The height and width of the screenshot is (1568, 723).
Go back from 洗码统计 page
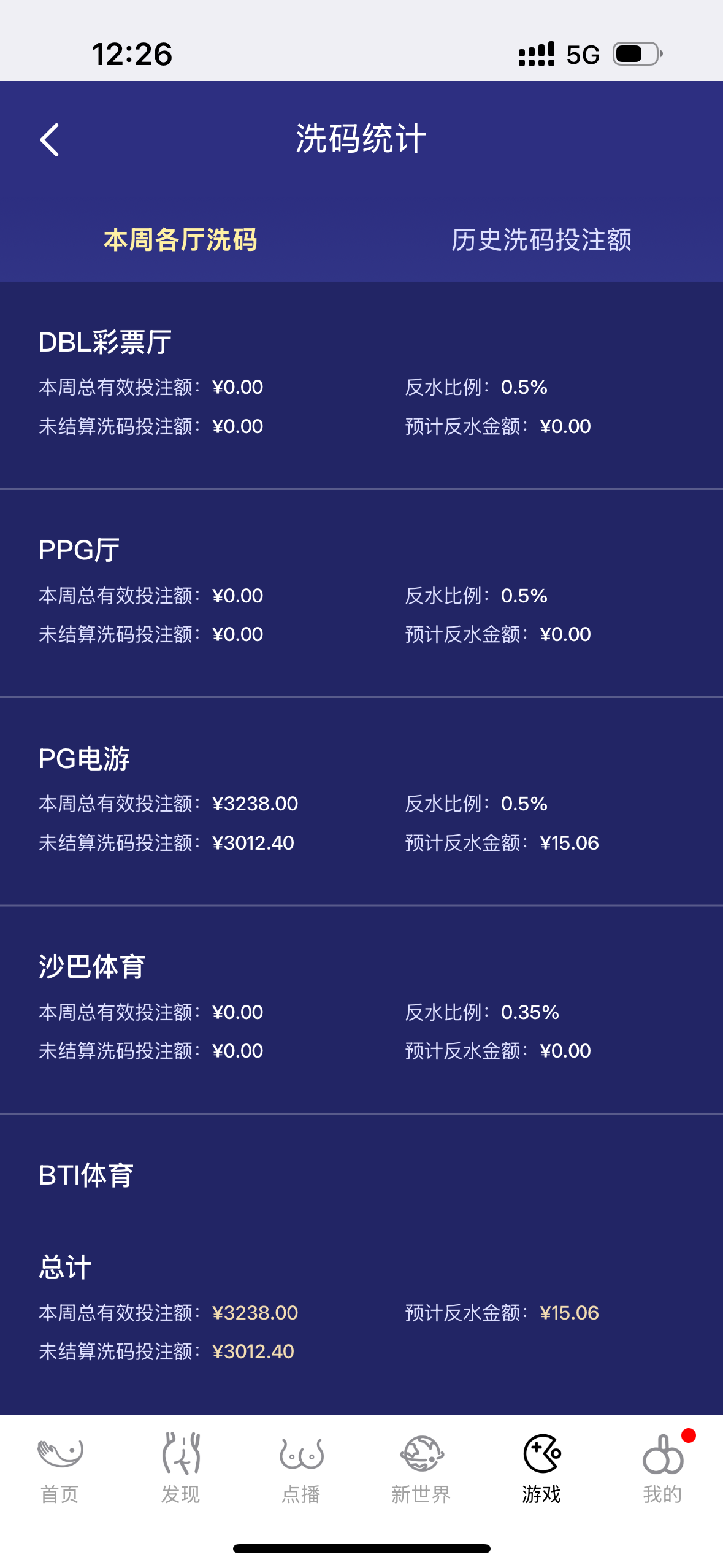click(x=50, y=140)
